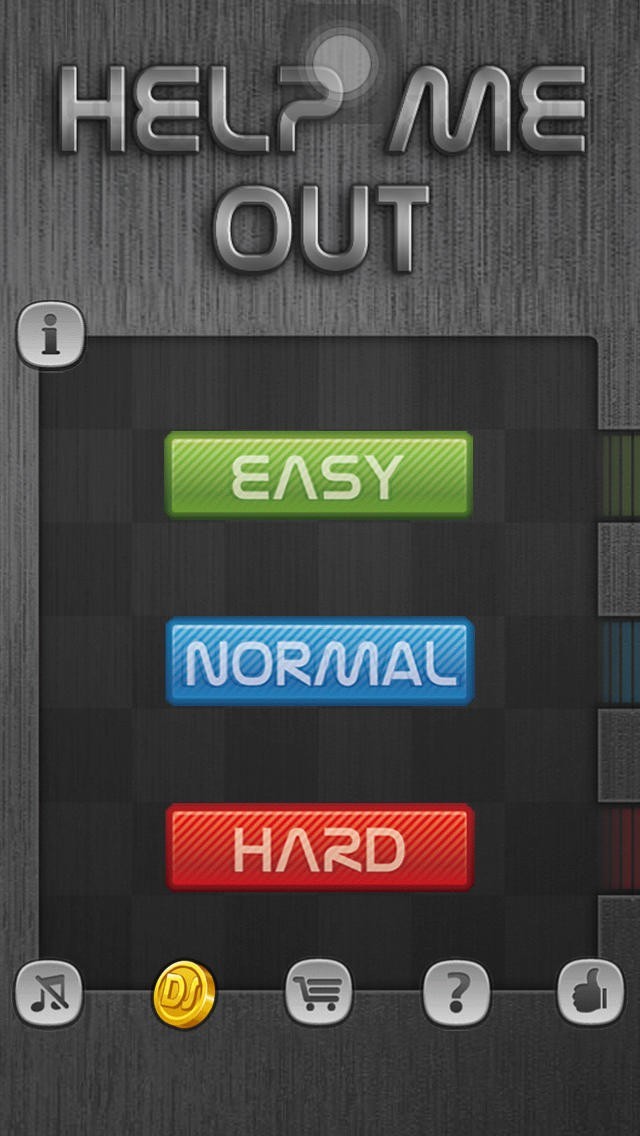Viewport: 640px width, 1136px height.
Task: Open the question mark help
Action: (x=457, y=993)
